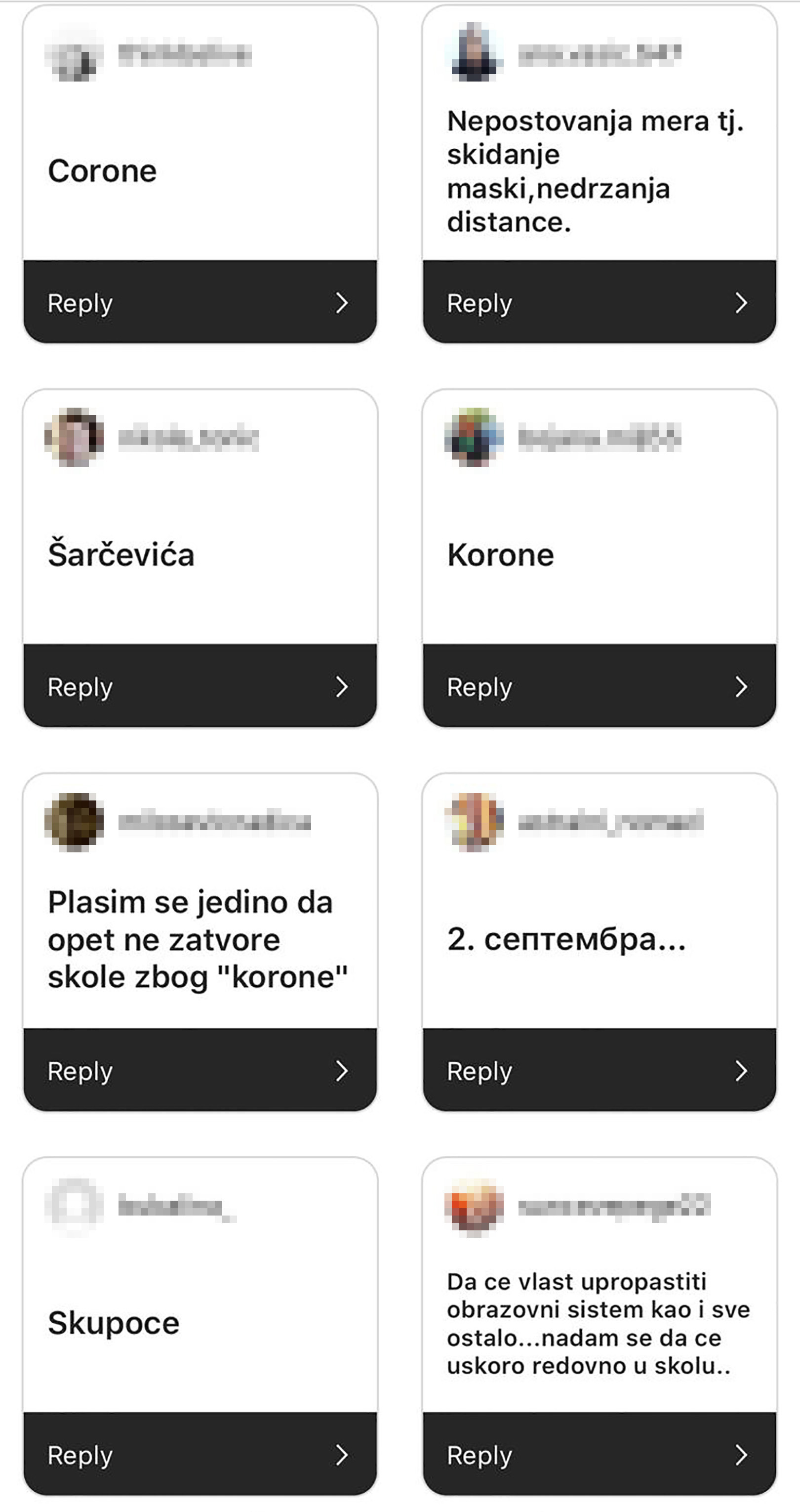Reply to "Plasim se jedino da" response
This screenshot has width=800, height=1512.
[200, 1071]
